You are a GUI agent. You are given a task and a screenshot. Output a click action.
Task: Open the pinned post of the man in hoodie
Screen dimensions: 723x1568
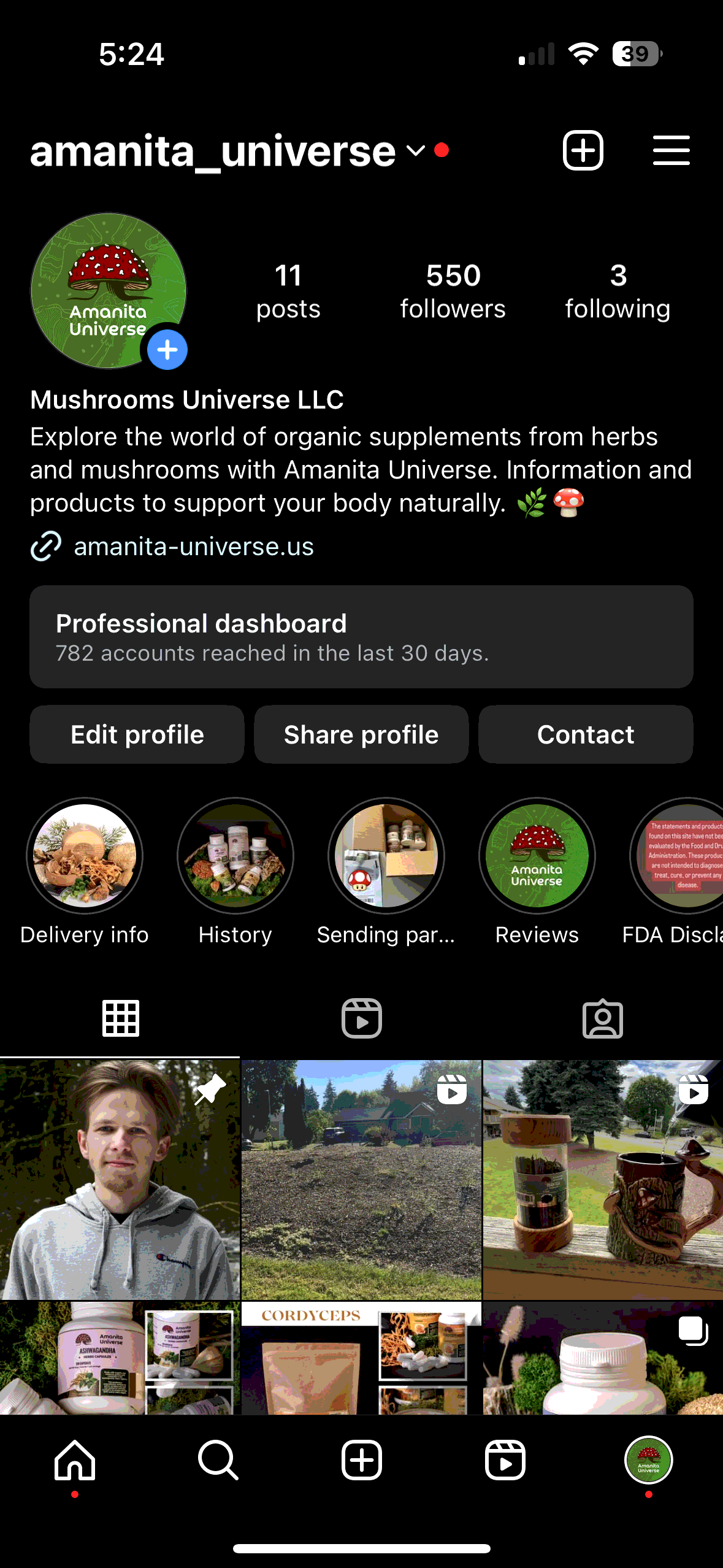(120, 1179)
